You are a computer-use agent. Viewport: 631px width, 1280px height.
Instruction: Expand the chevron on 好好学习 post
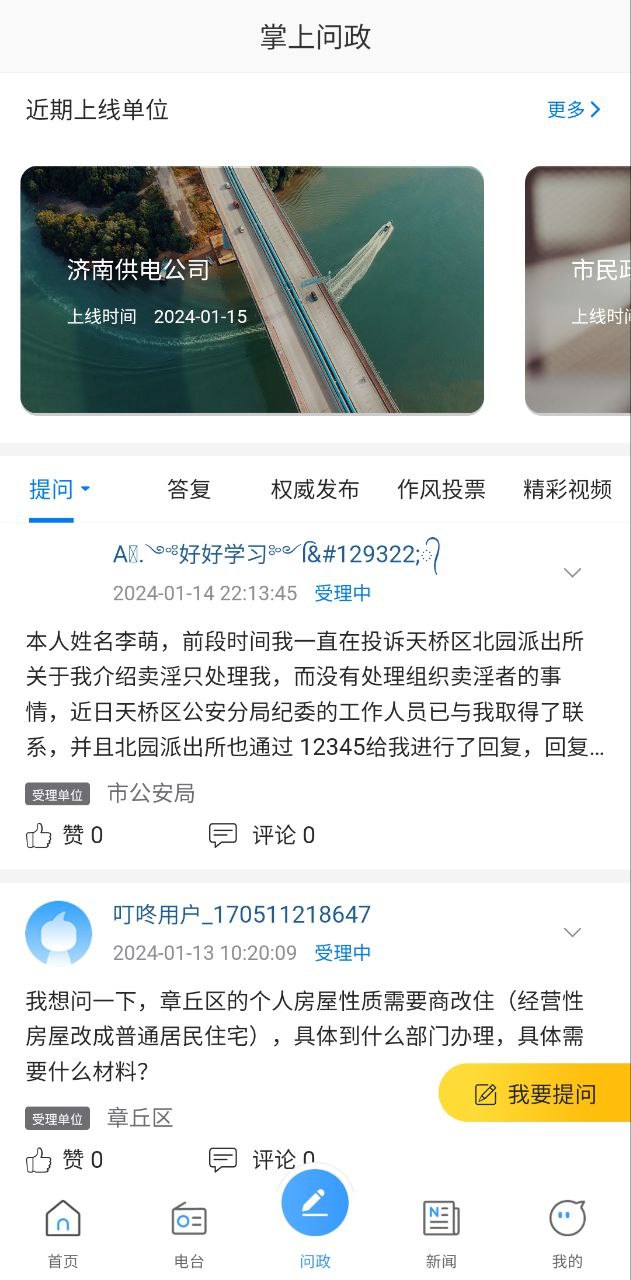tap(572, 573)
